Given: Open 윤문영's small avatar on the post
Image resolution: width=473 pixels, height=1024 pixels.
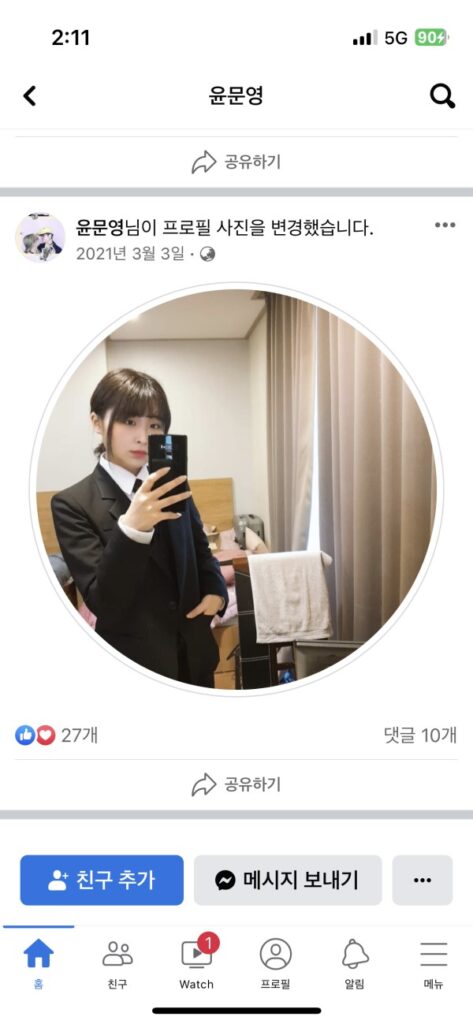Looking at the screenshot, I should (41, 237).
